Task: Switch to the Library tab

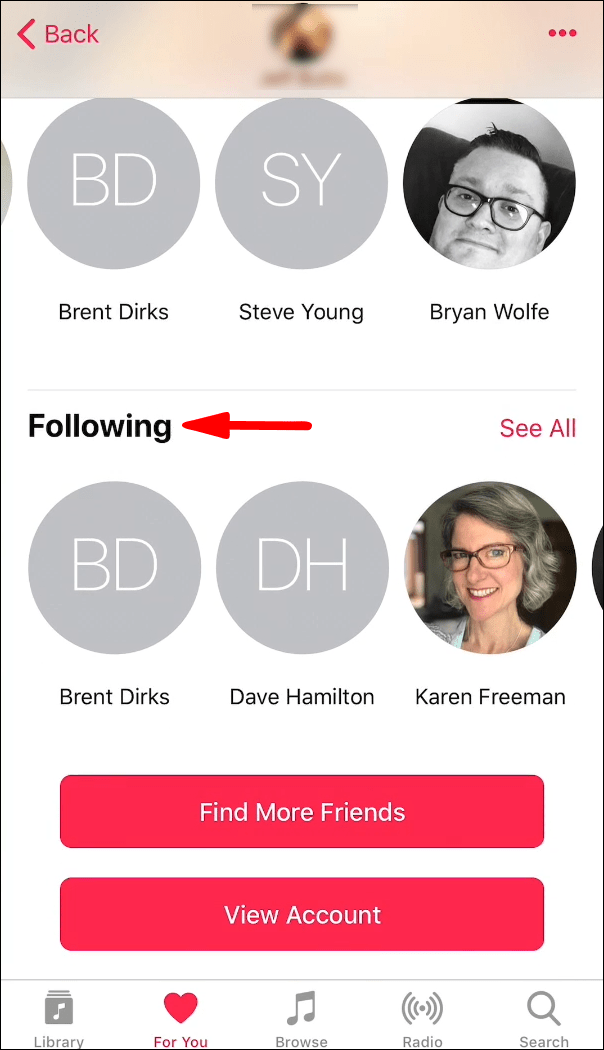Action: coord(59,1017)
